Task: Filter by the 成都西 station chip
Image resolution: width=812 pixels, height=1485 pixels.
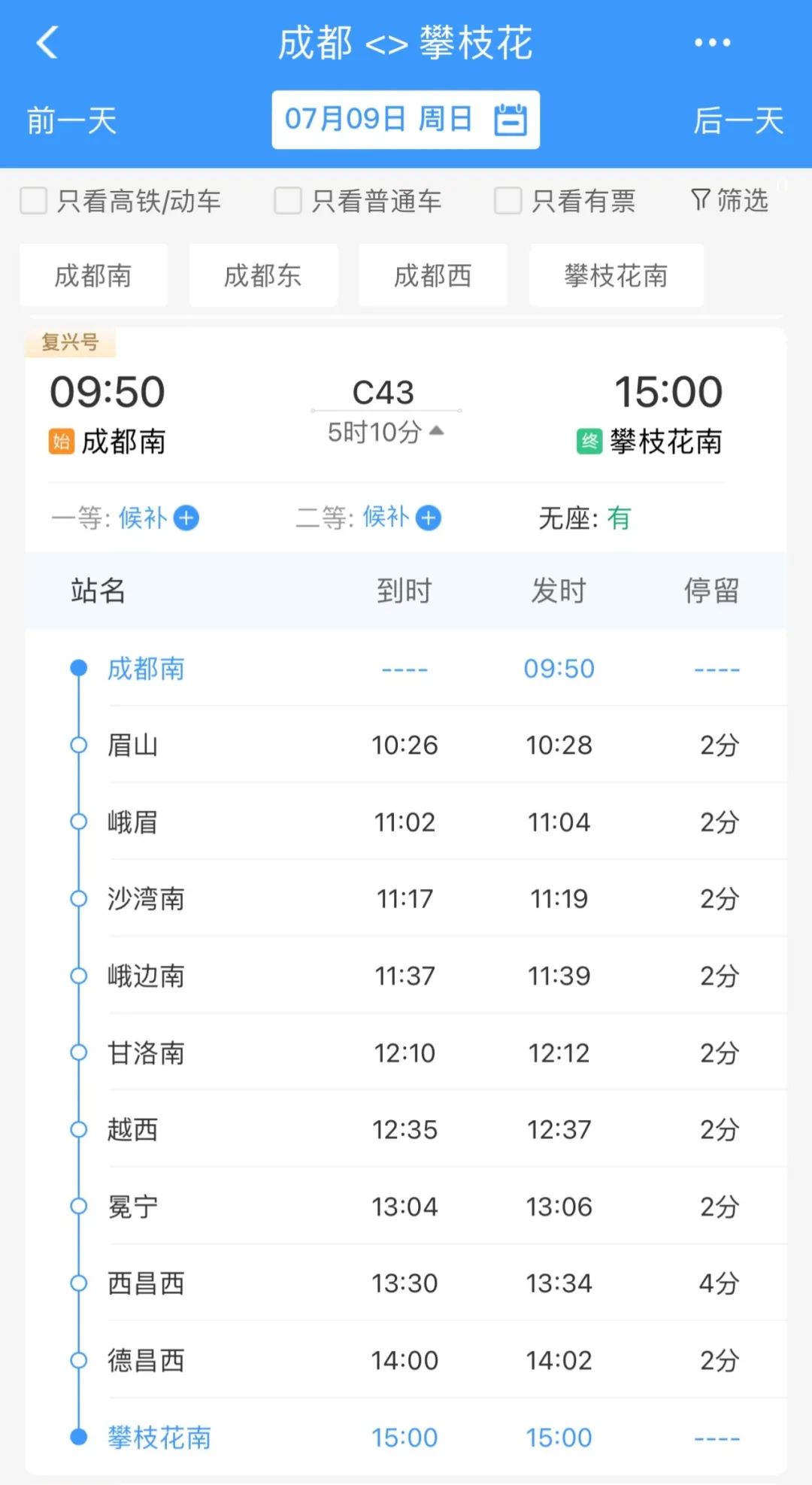Action: [433, 275]
